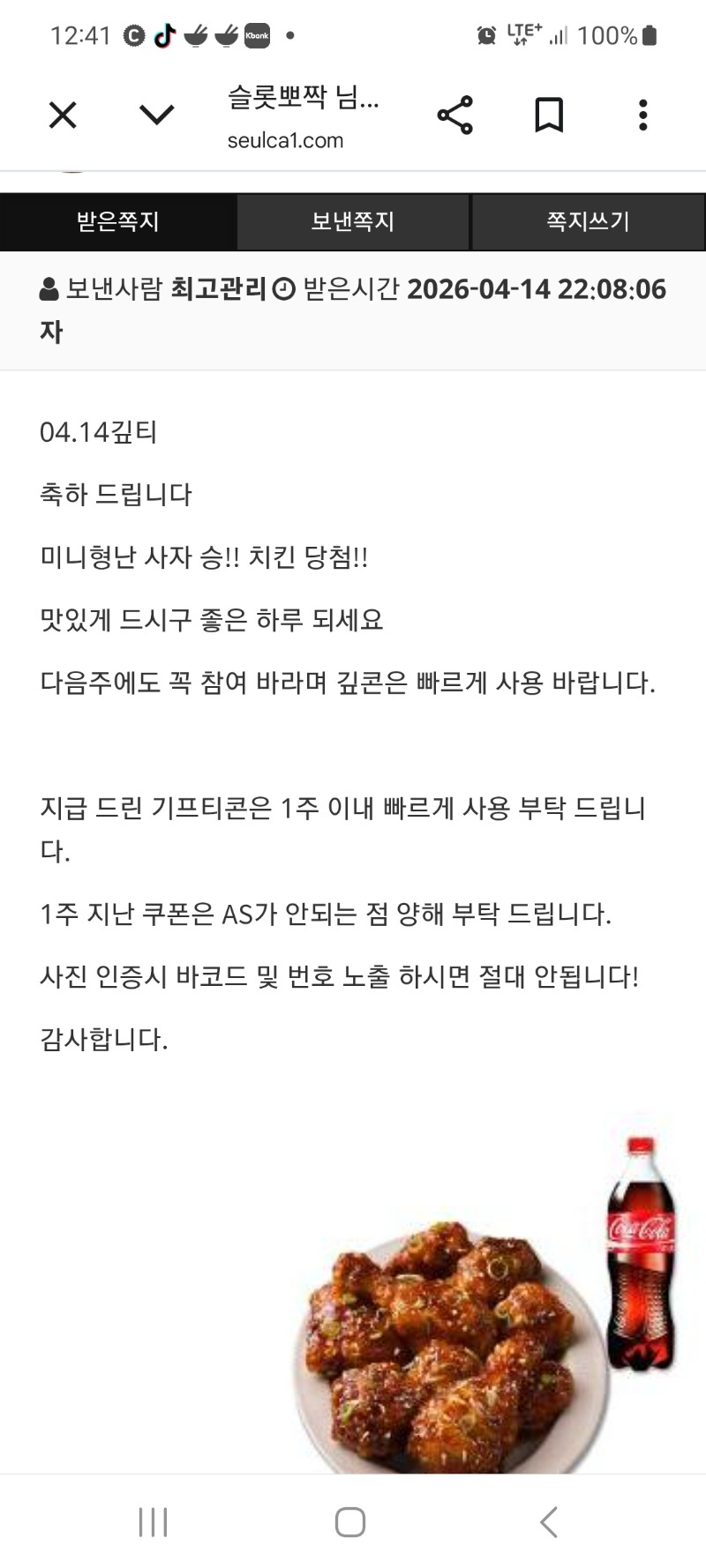
Task: Close the in-app browser tab
Action: [x=63, y=116]
